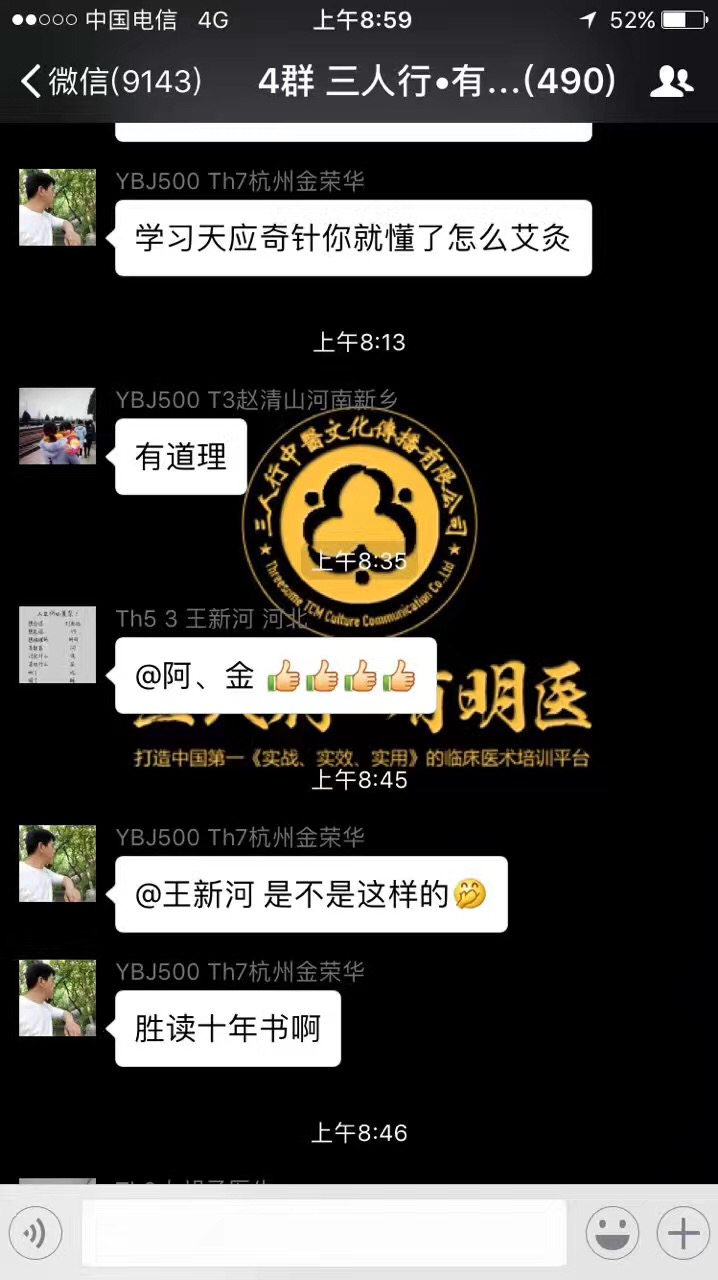Screen dimensions: 718x1280
Task: Tap 金荣华's avatar beside 胜读十年书啊 message
Action: [x=57, y=998]
